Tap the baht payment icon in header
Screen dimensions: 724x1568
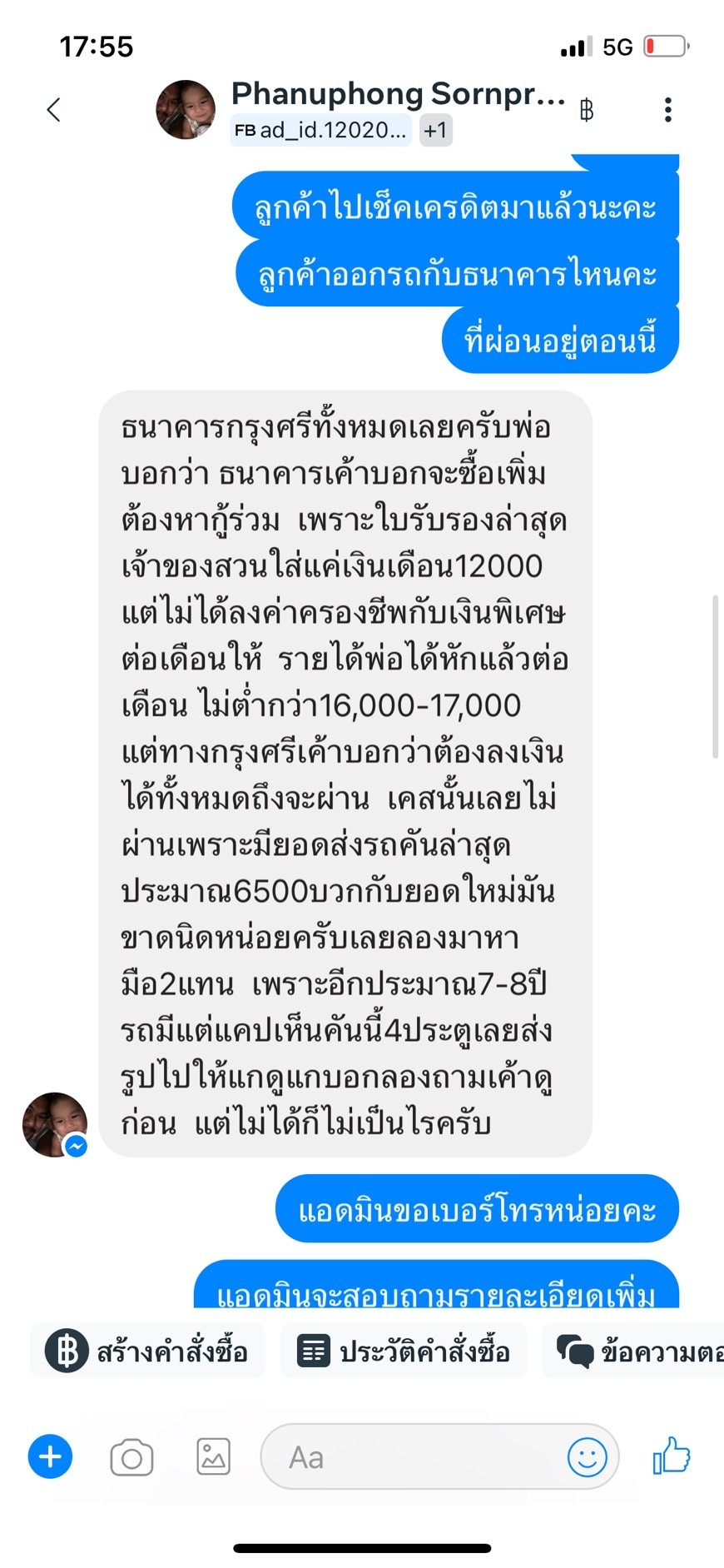click(587, 110)
